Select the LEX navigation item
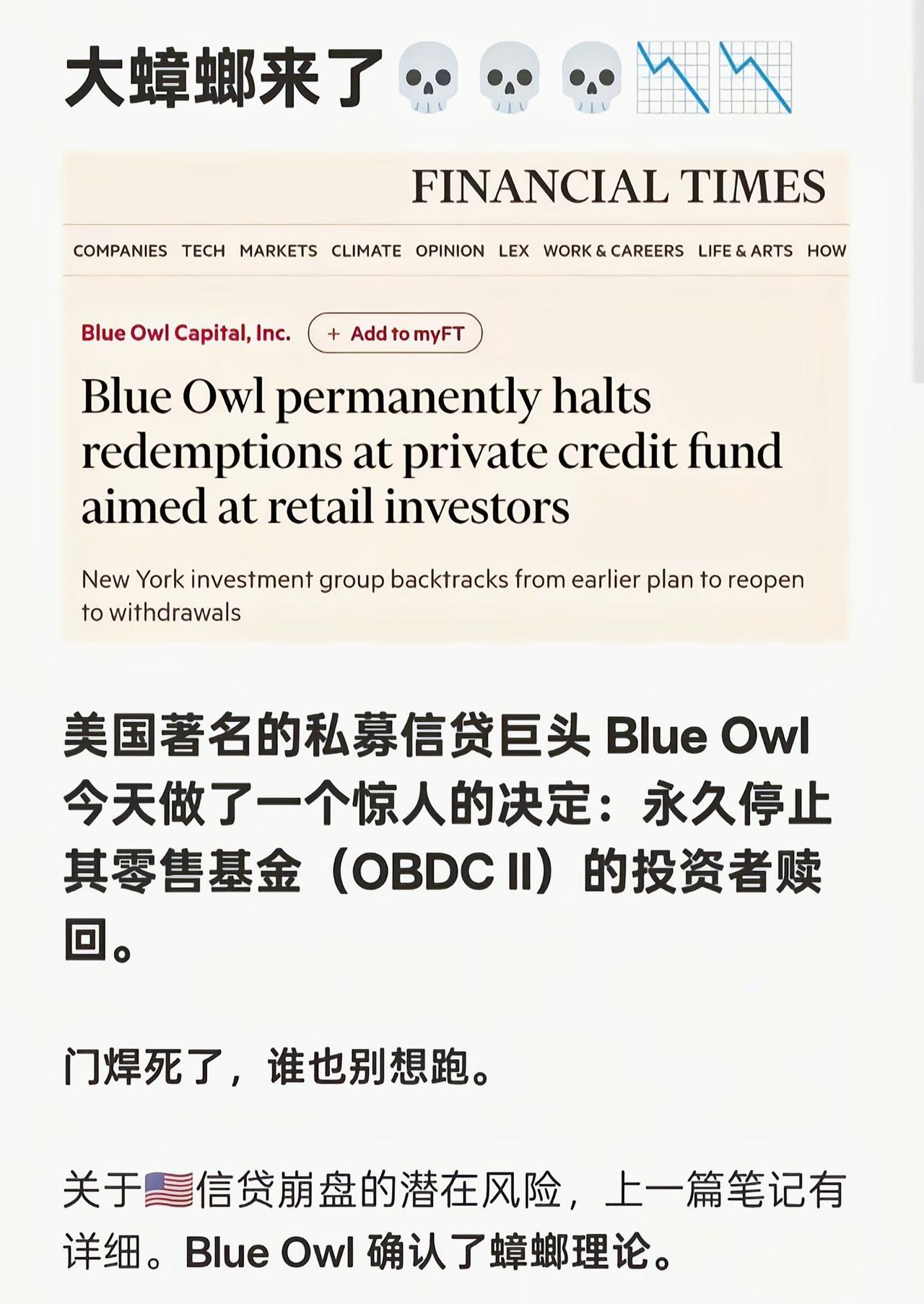Screen dimensions: 924x1304 (513, 252)
